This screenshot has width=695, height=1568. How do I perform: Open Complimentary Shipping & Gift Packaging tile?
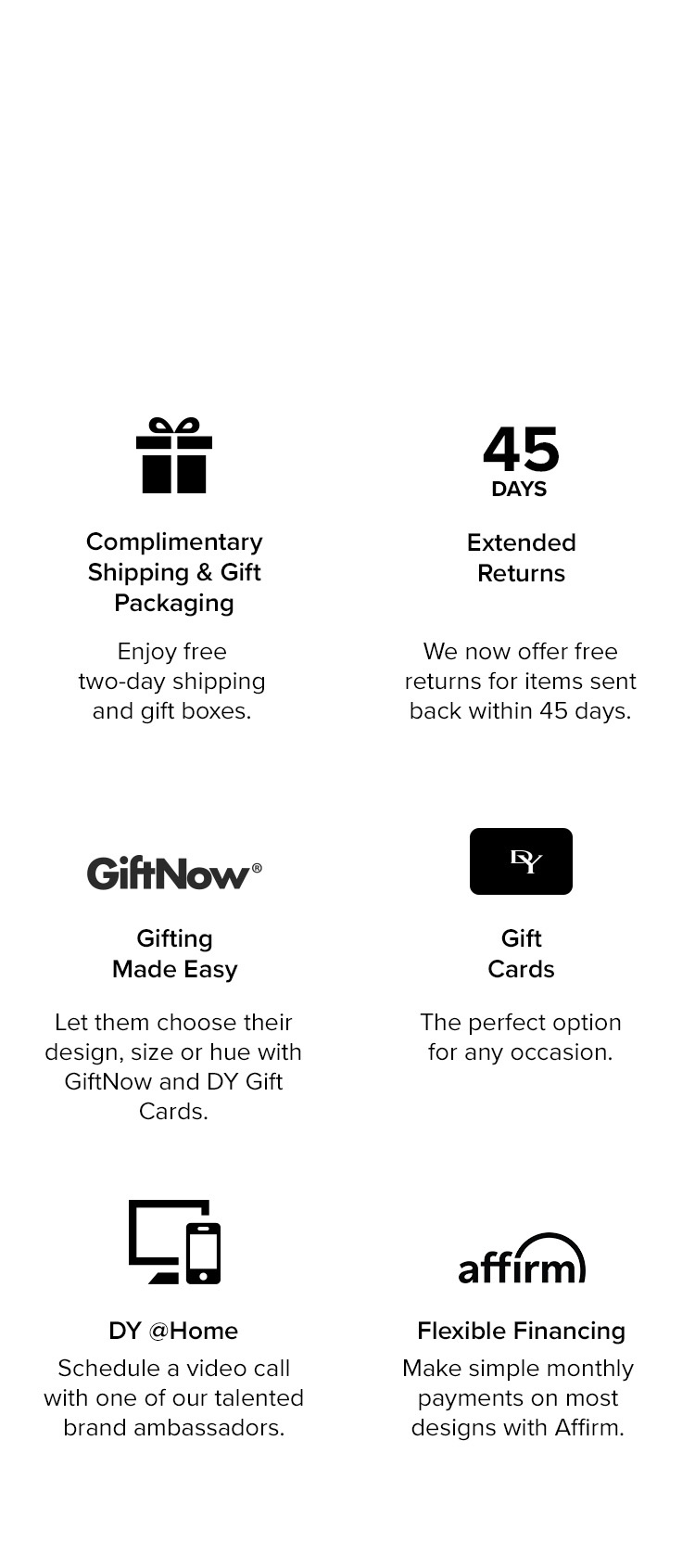click(174, 571)
